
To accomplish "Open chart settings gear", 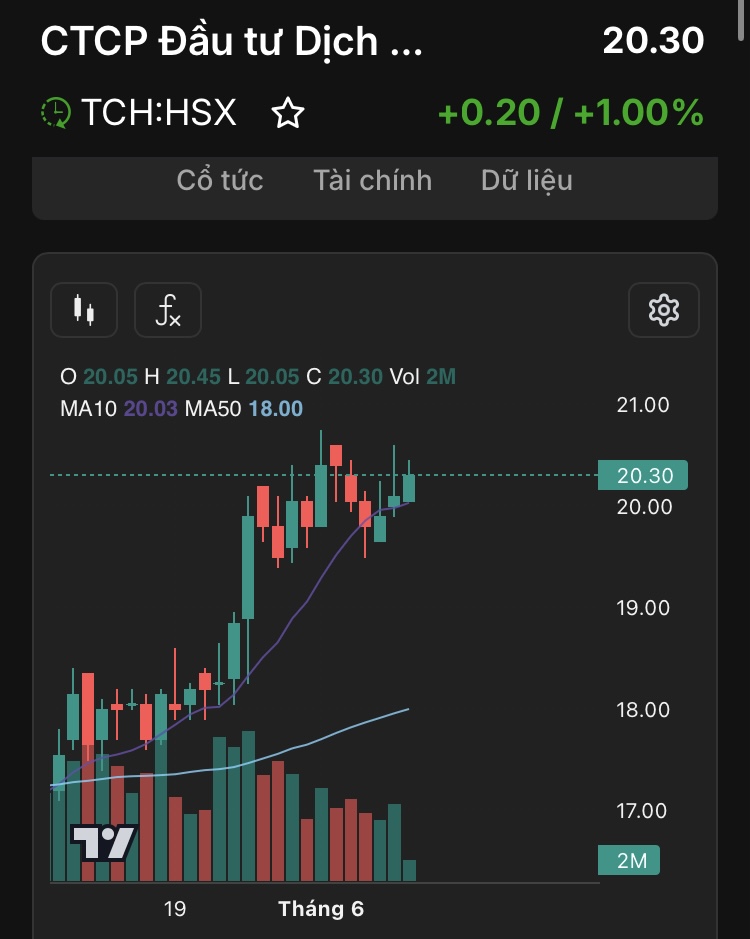I will 663,310.
